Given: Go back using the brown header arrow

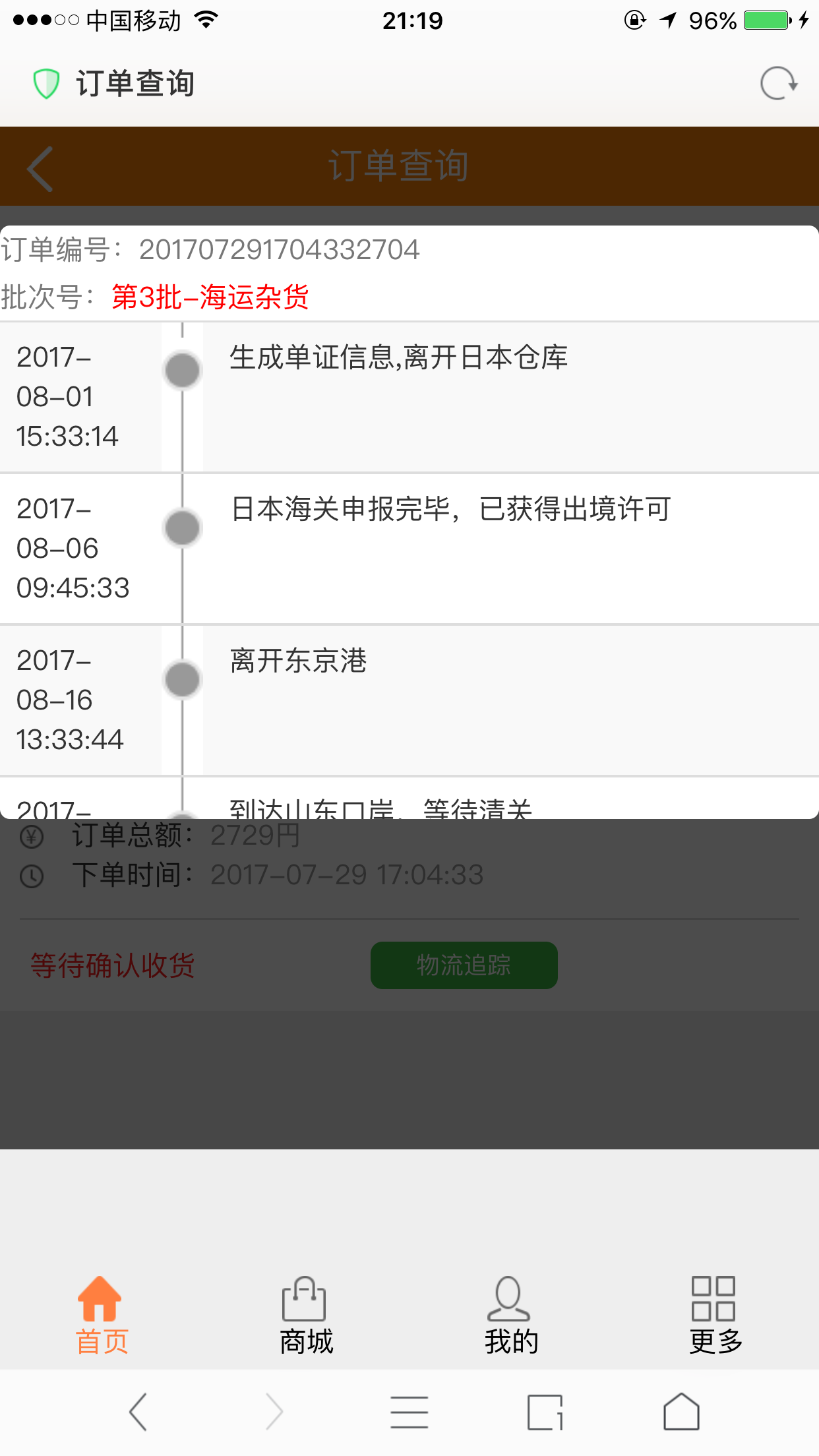Looking at the screenshot, I should pos(40,169).
